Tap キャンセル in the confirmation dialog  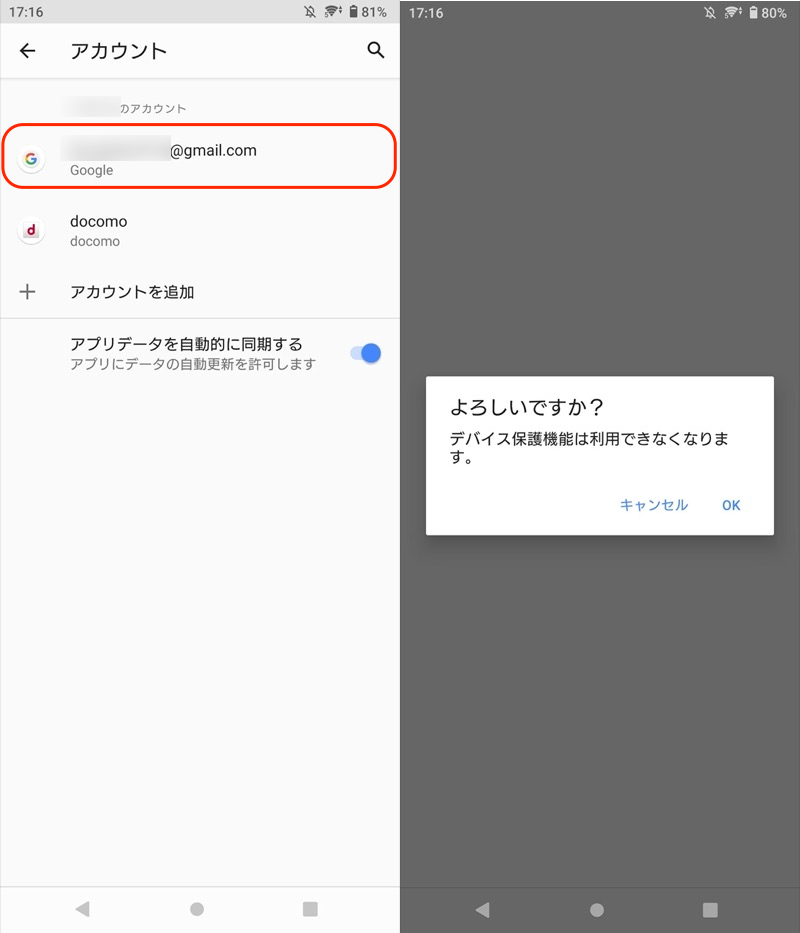click(x=653, y=505)
